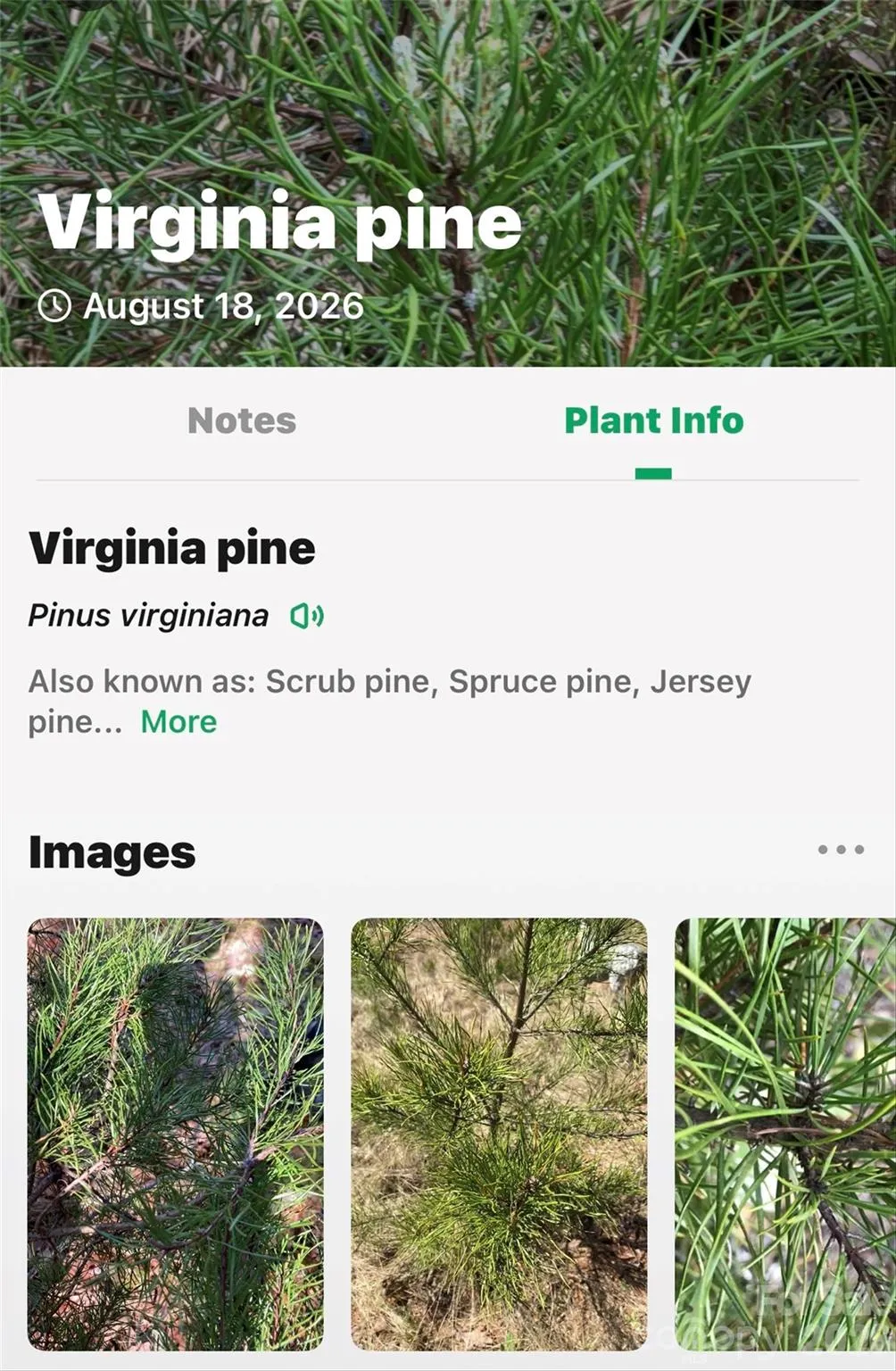
Task: Open the third pine needles image
Action: point(785,1134)
